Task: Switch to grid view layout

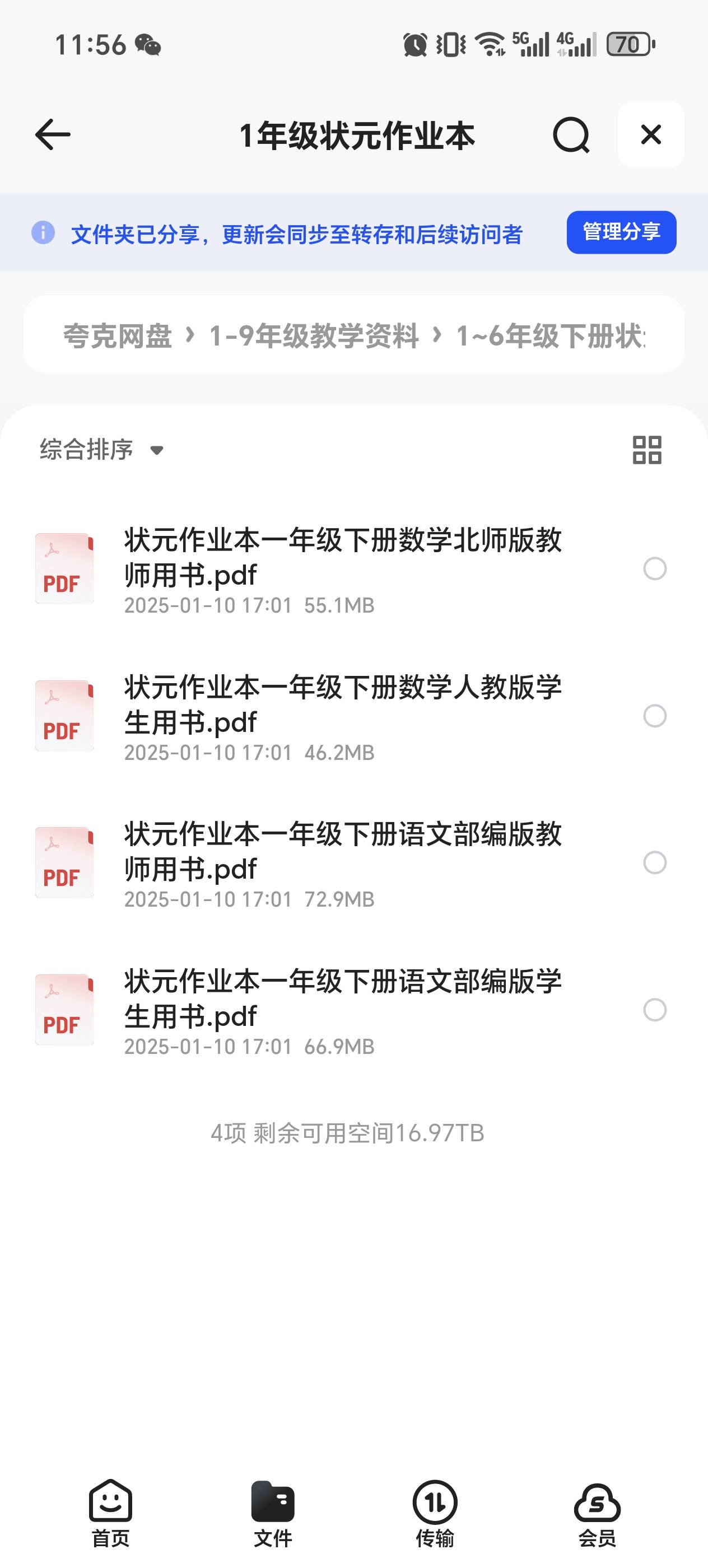Action: click(x=646, y=450)
